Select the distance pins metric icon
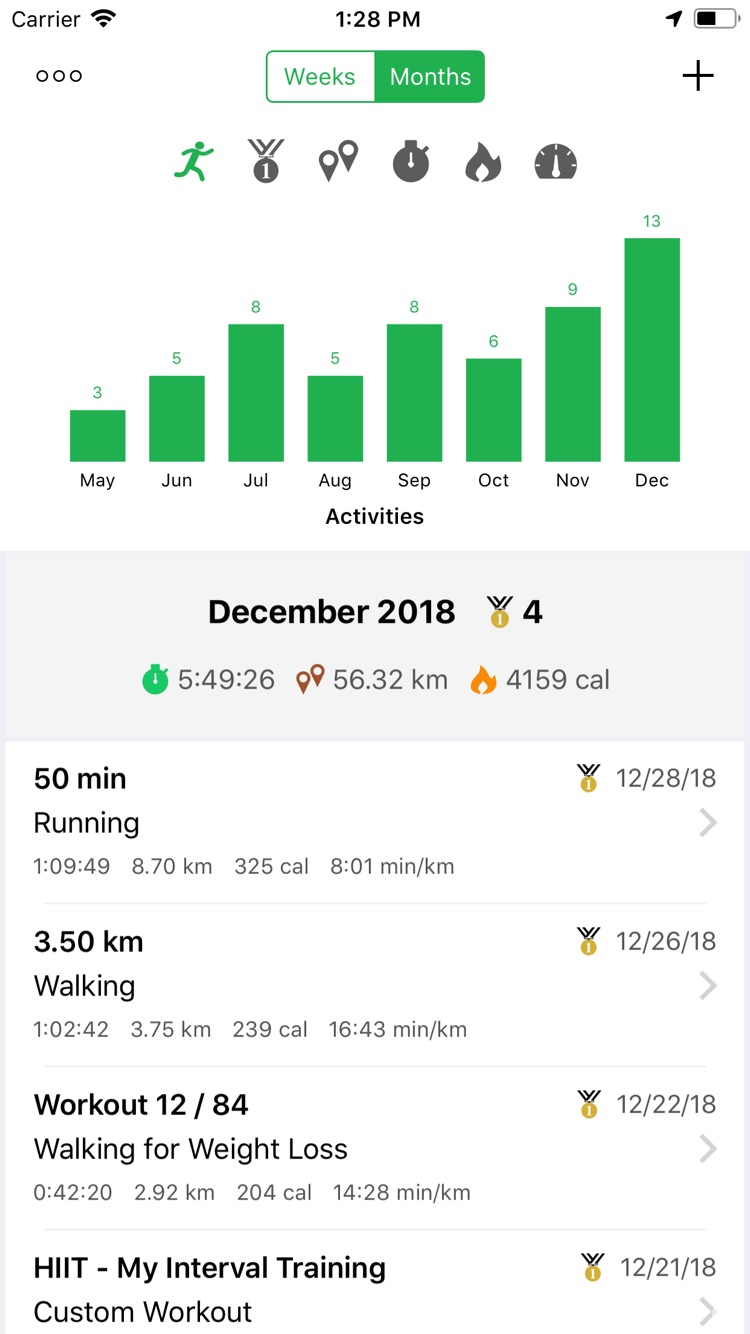 (x=337, y=160)
